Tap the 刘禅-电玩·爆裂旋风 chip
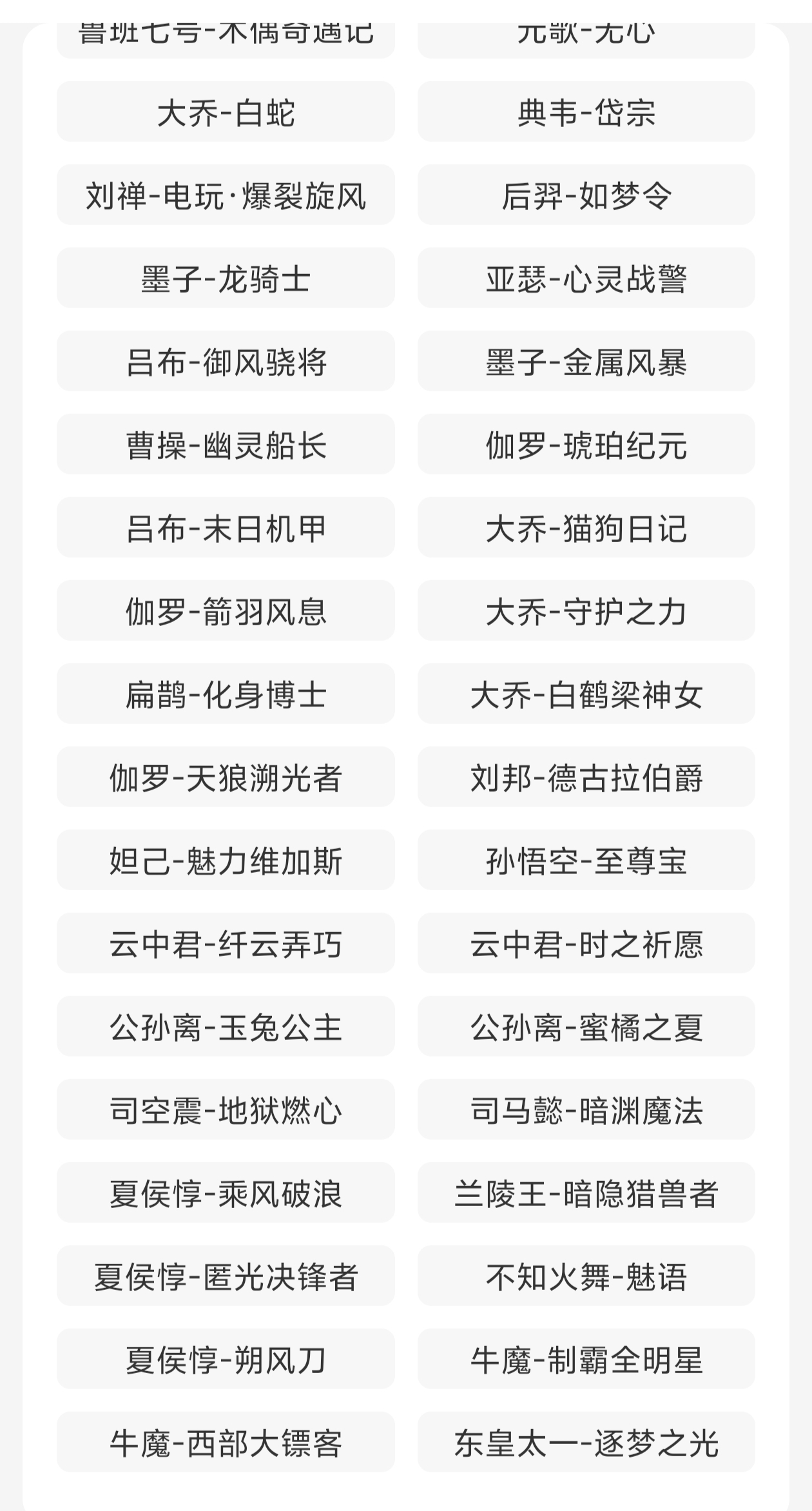This screenshot has width=812, height=1511. pyautogui.click(x=226, y=195)
